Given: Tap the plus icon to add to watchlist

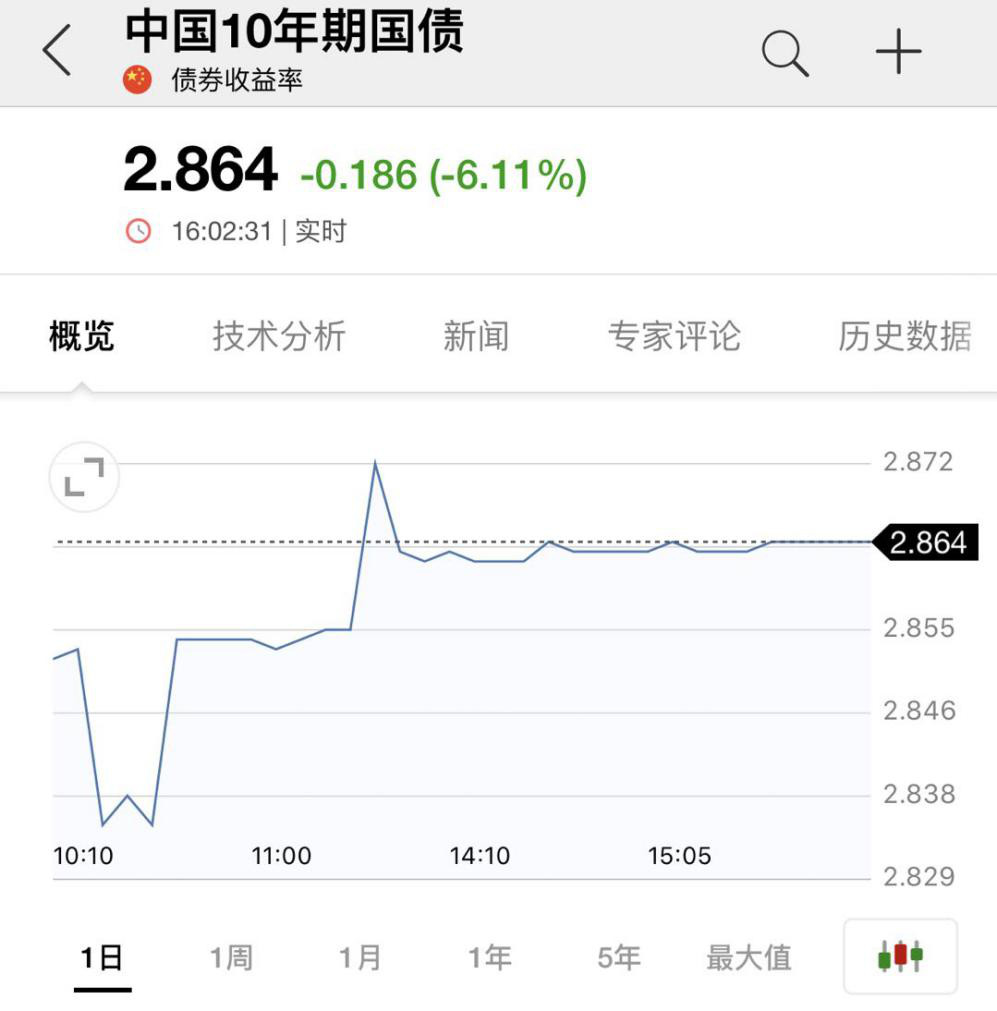Looking at the screenshot, I should point(898,51).
